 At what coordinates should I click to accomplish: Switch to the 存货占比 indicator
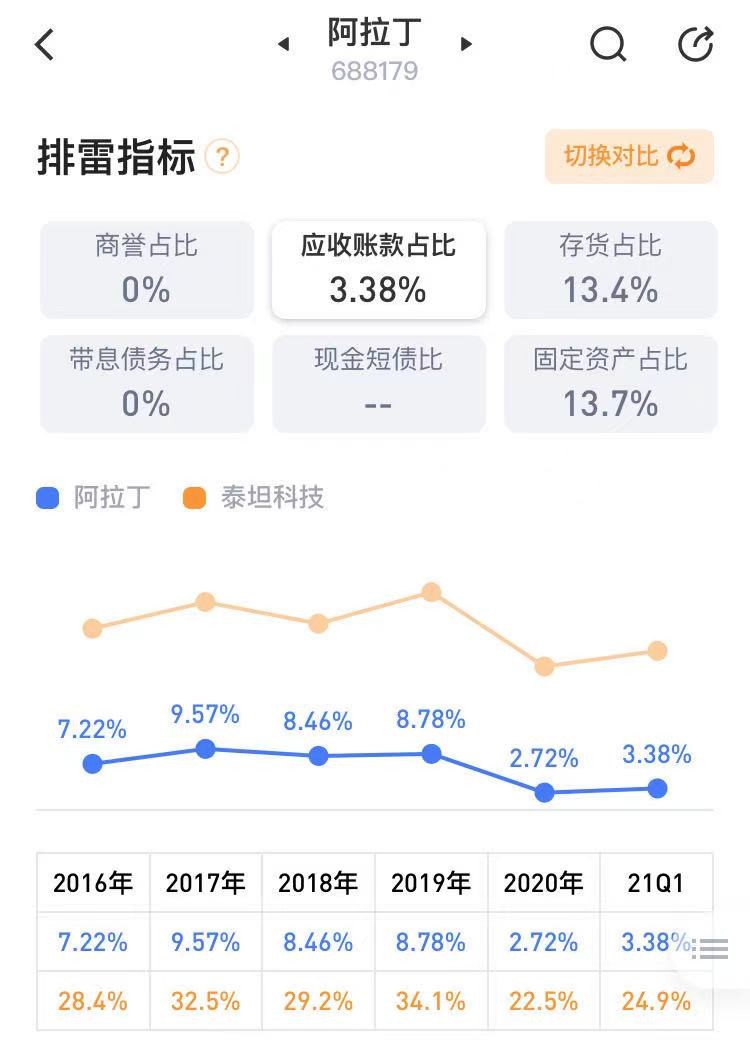610,269
